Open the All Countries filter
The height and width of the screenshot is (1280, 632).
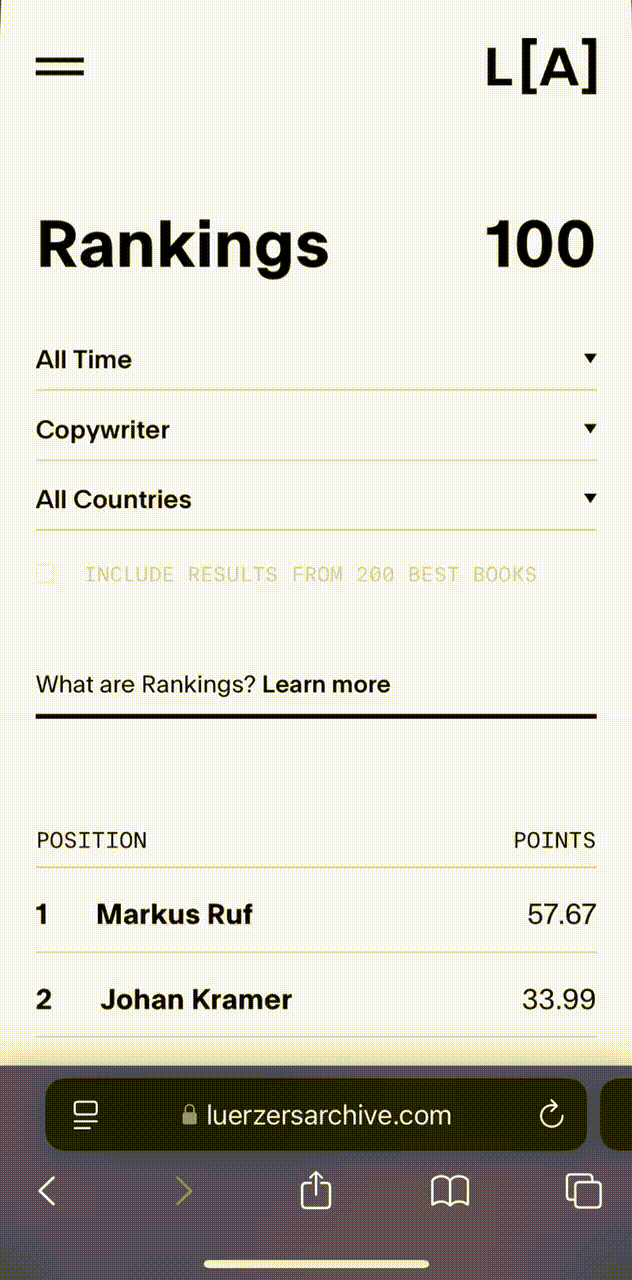[316, 500]
